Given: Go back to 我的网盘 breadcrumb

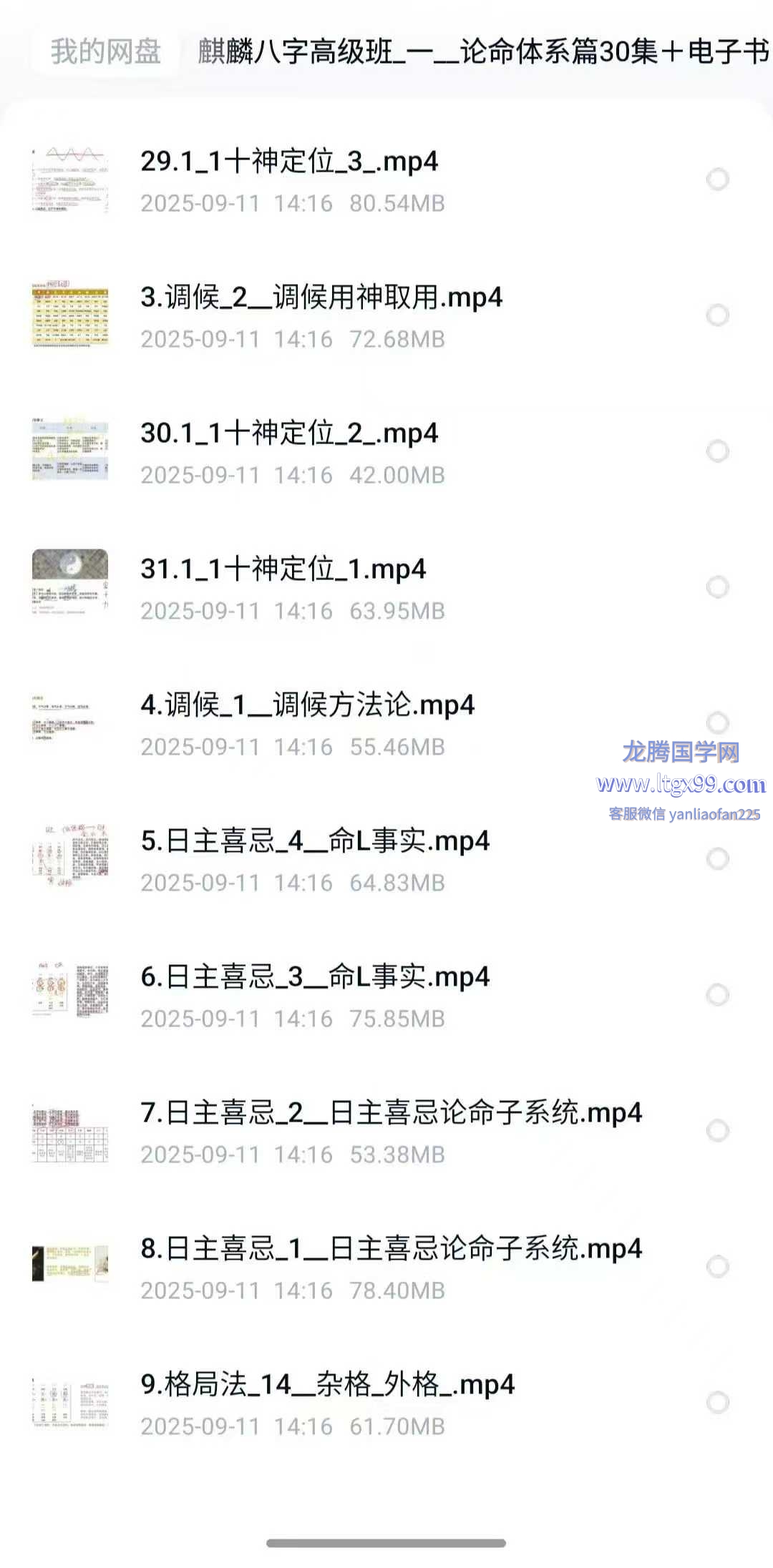Looking at the screenshot, I should click(105, 52).
